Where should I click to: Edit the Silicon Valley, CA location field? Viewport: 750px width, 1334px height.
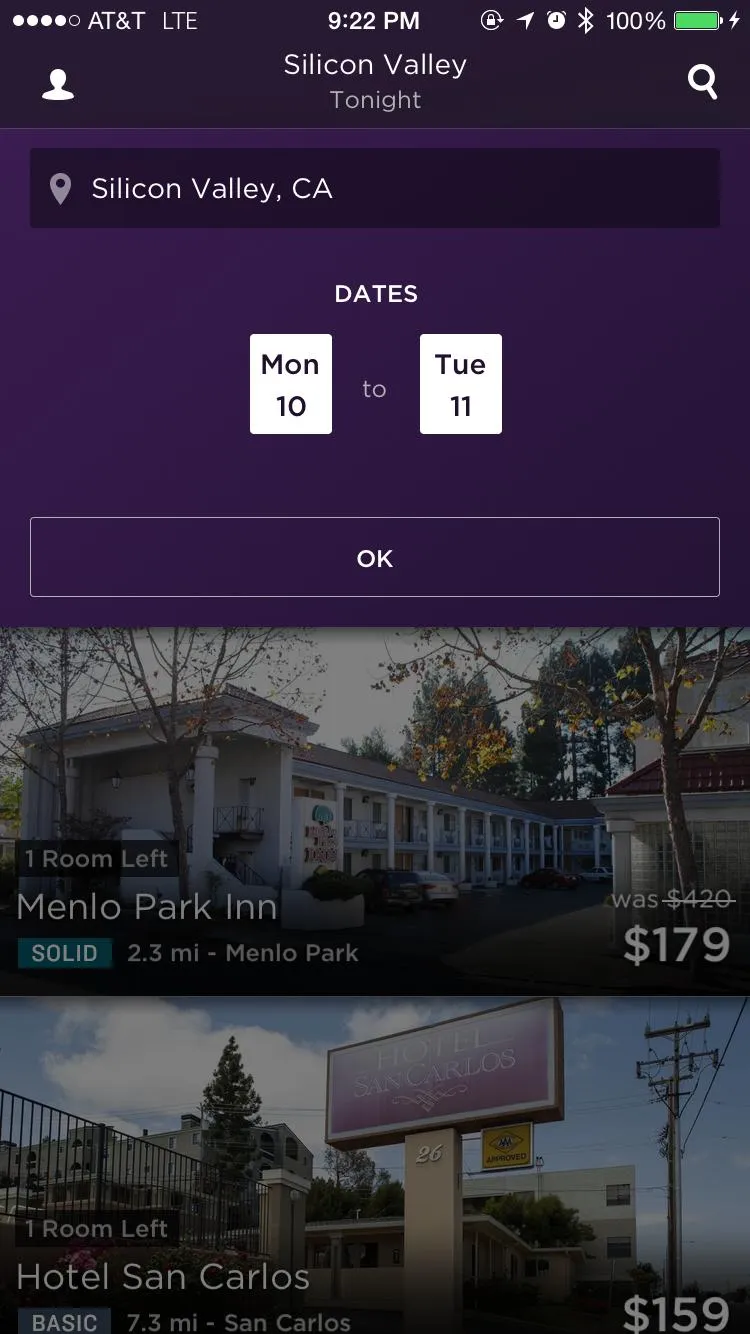[x=374, y=188]
